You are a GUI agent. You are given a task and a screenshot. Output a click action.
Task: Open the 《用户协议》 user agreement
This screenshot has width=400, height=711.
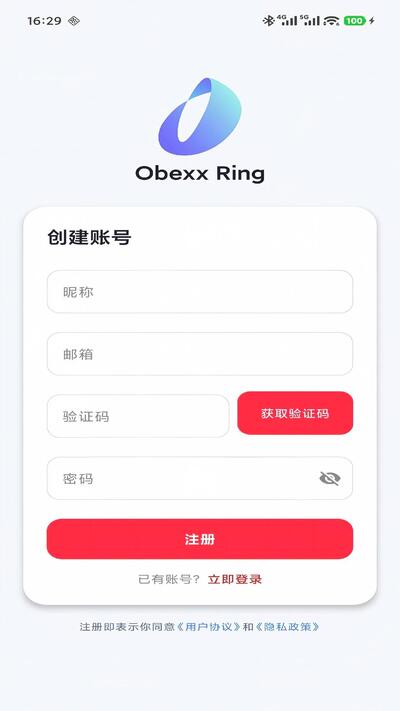tap(209, 627)
